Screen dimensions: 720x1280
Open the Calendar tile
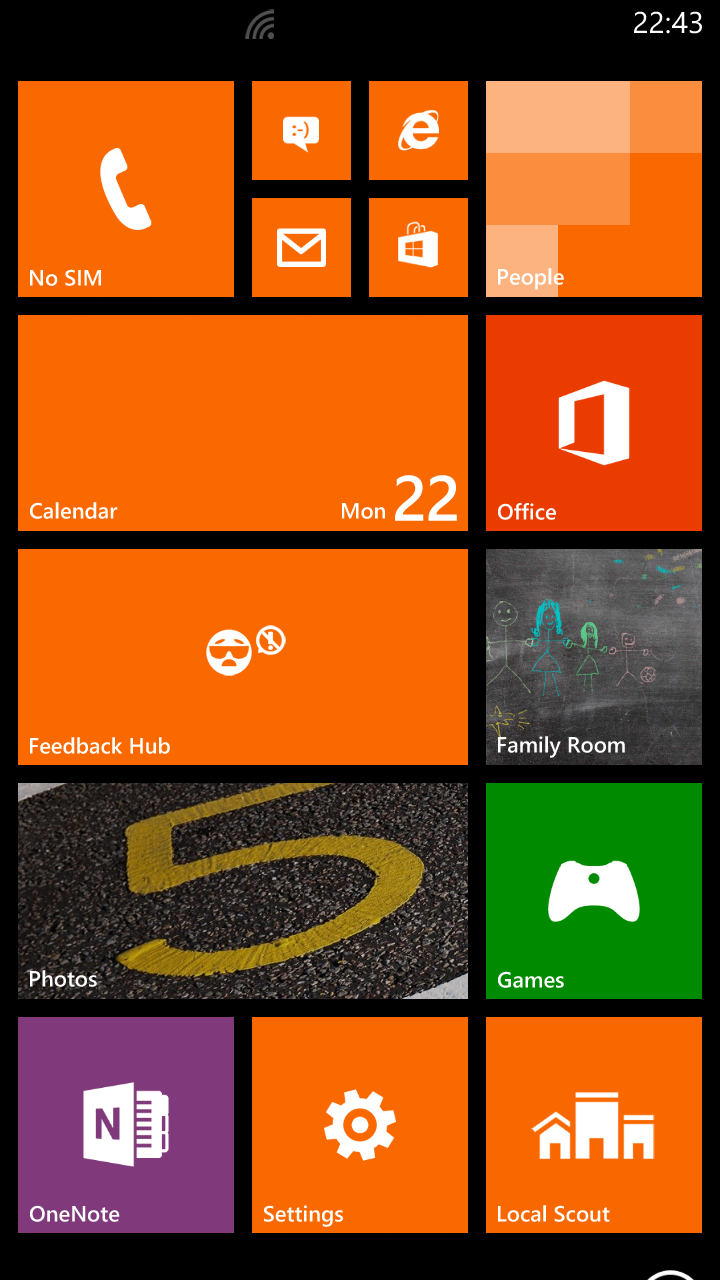(x=243, y=423)
